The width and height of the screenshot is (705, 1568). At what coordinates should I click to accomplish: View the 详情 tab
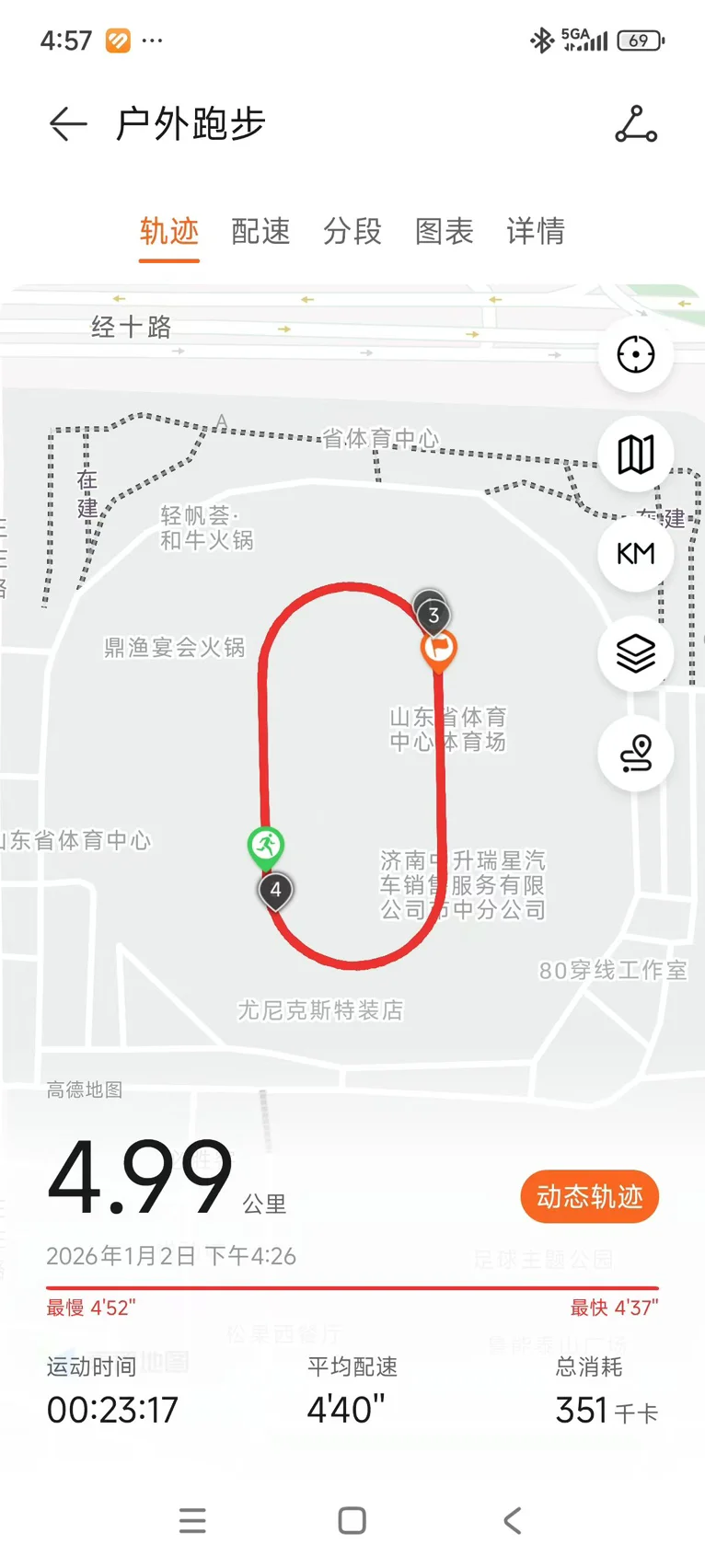[535, 231]
